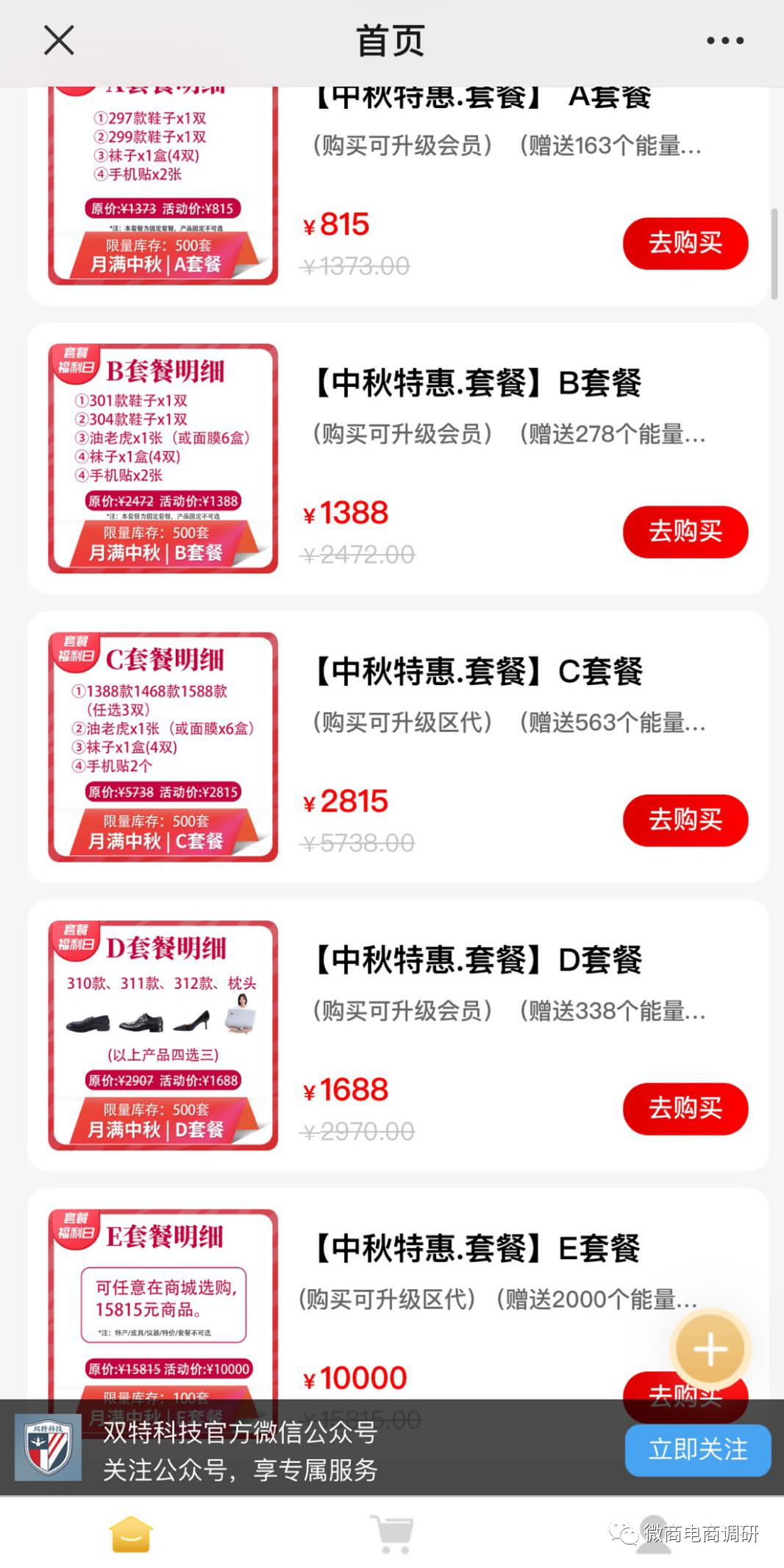784x1568 pixels.
Task: Open the three-dot more options menu
Action: pos(724,40)
